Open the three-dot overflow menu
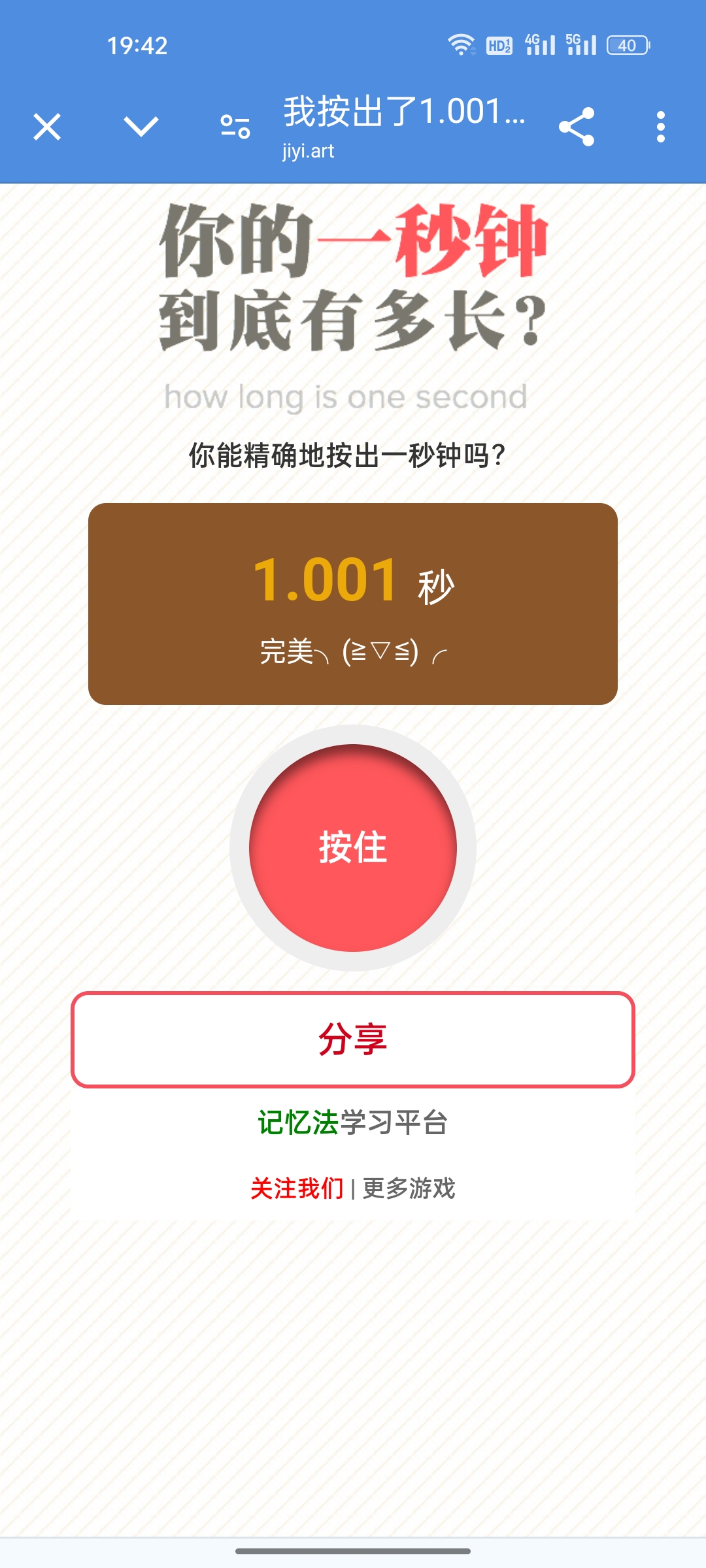Image resolution: width=706 pixels, height=1568 pixels. tap(661, 127)
